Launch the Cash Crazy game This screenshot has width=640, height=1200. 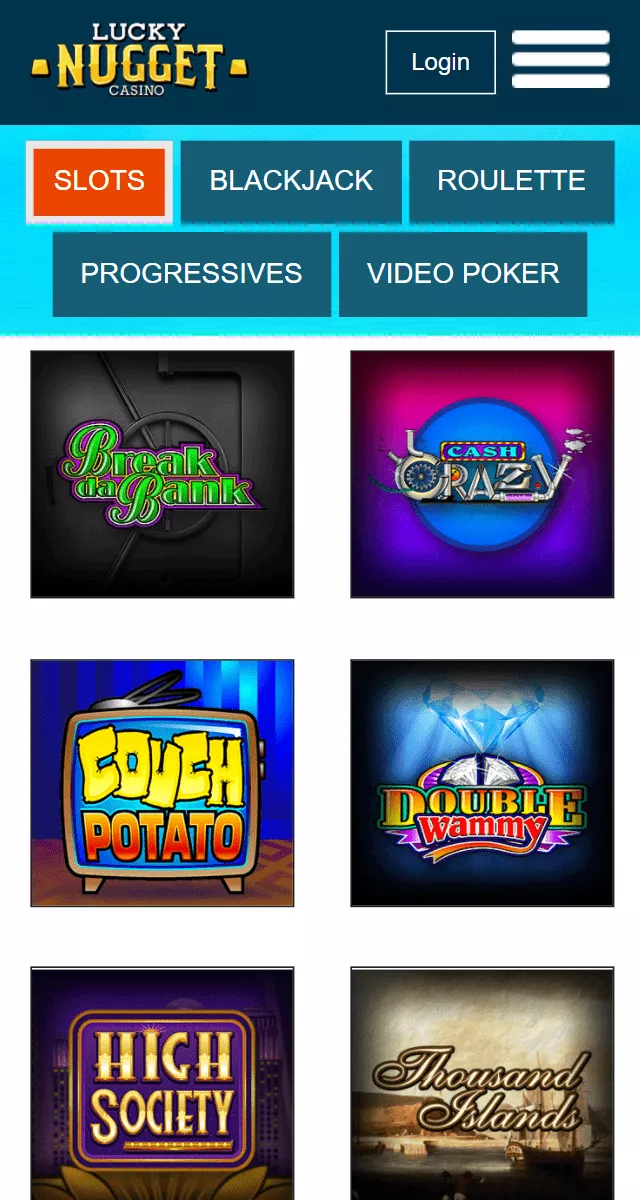482,474
